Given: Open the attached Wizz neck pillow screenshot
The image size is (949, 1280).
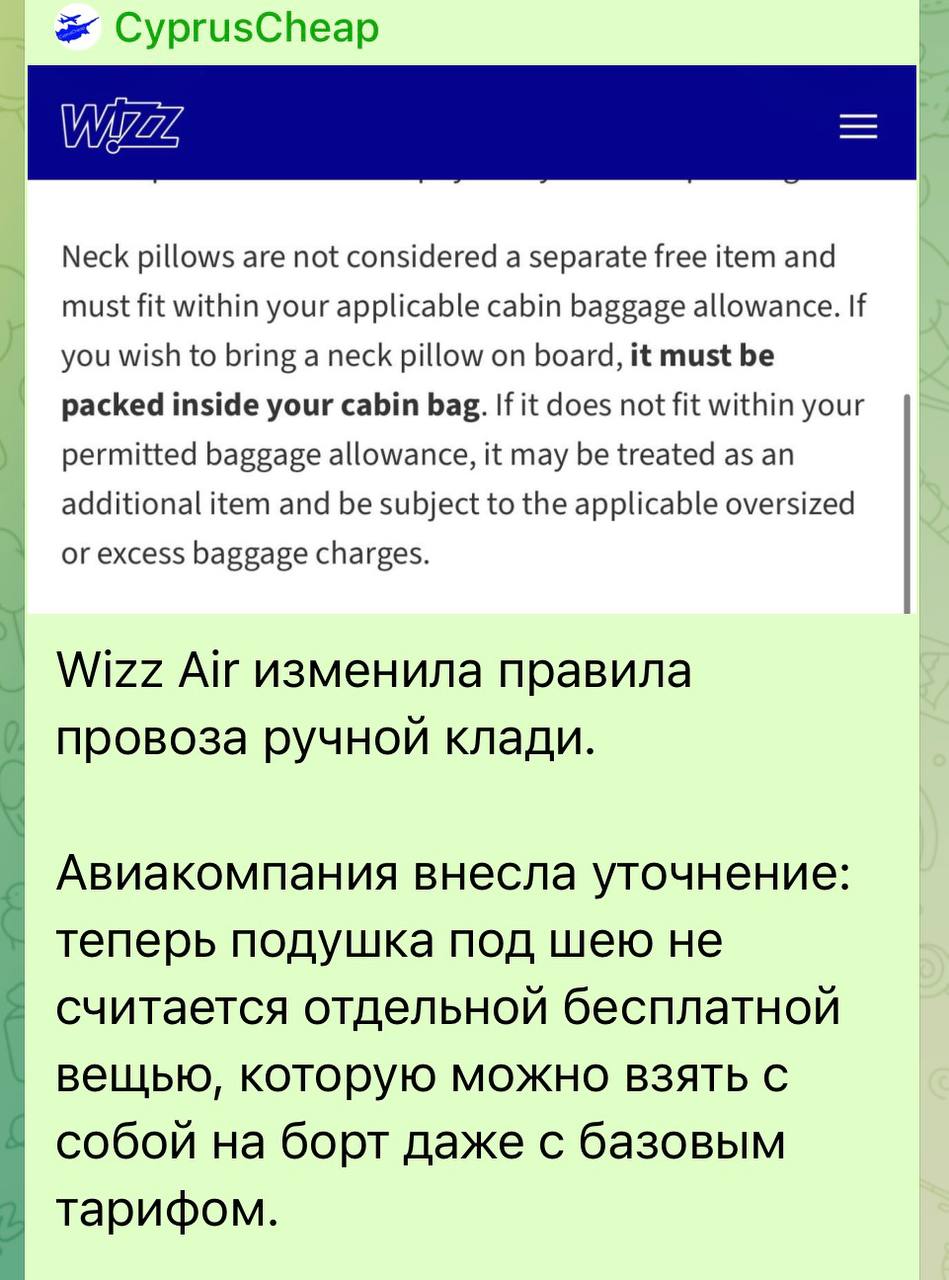Looking at the screenshot, I should [471, 339].
